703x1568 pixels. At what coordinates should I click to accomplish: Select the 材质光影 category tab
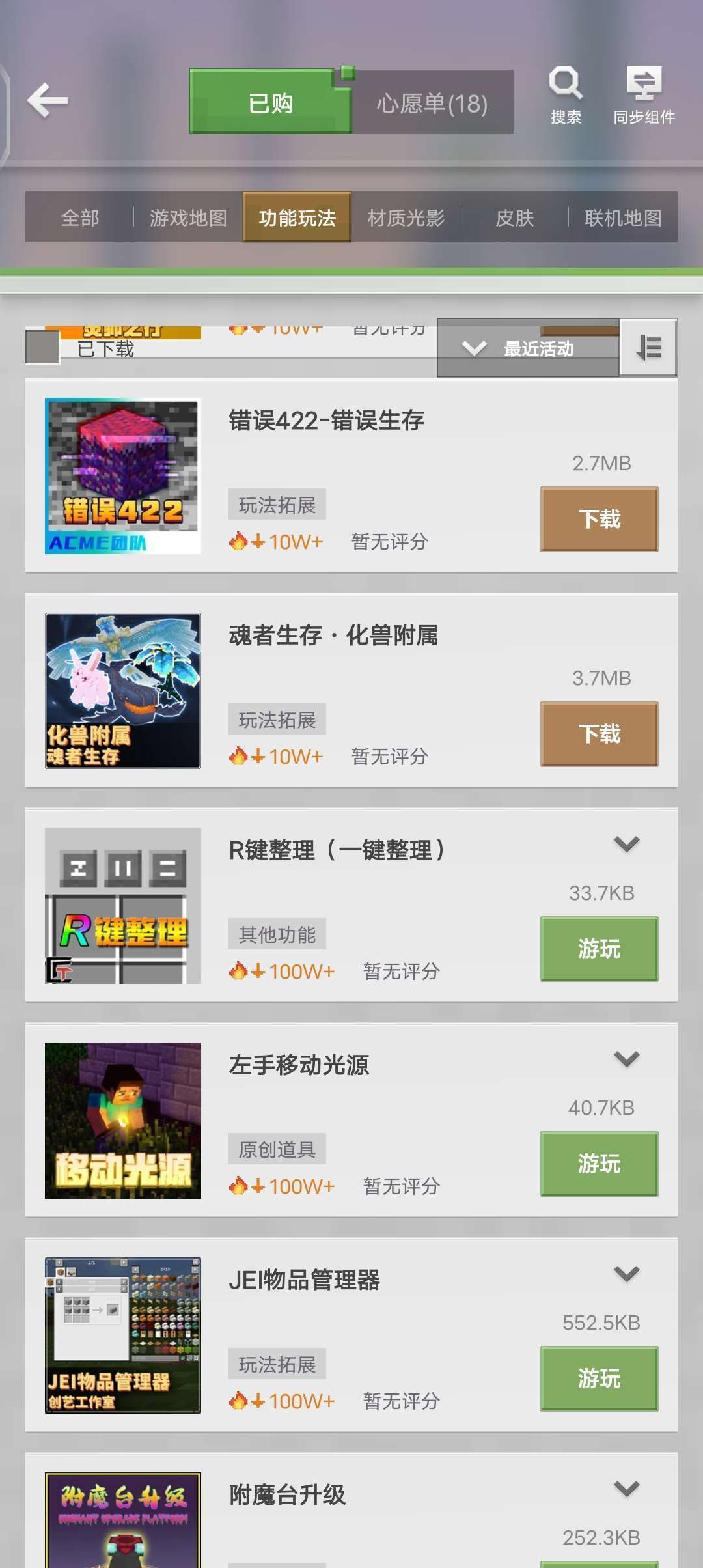coord(407,218)
